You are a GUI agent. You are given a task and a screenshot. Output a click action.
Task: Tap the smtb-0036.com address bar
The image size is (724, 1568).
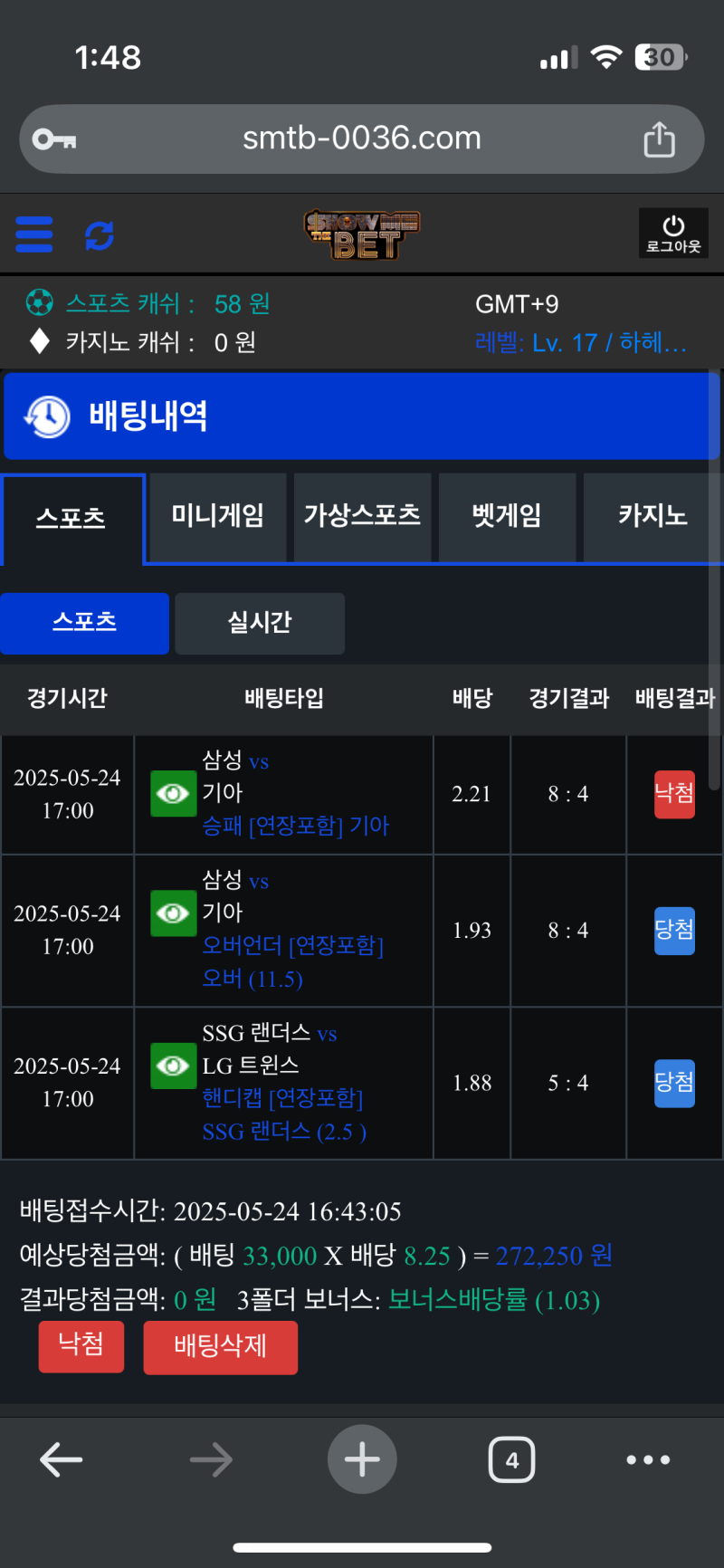click(361, 139)
